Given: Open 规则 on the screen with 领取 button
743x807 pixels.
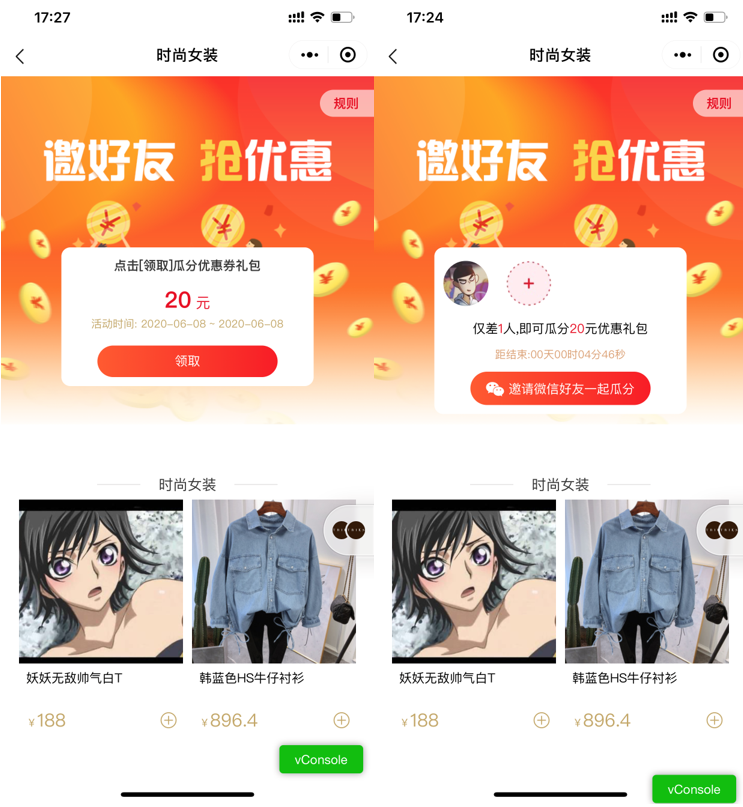Looking at the screenshot, I should (x=346, y=103).
